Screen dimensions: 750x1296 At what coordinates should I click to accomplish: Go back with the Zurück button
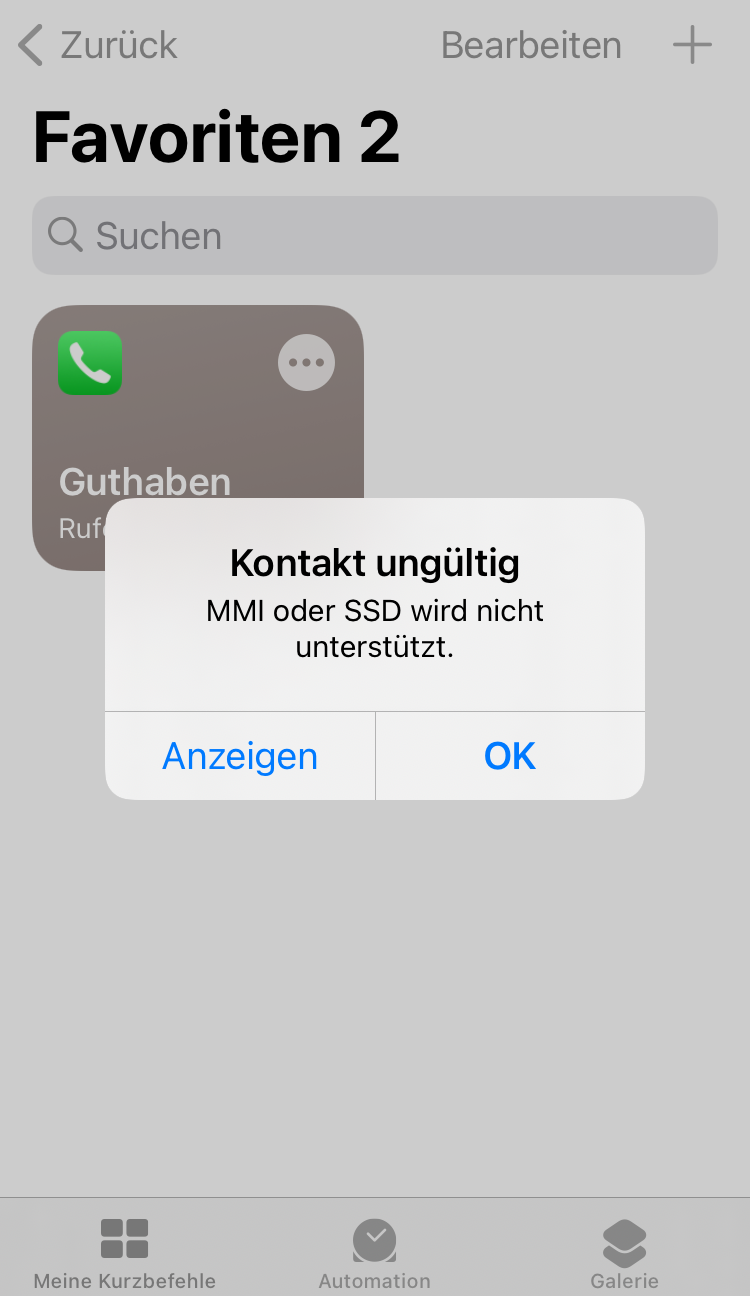(x=98, y=46)
